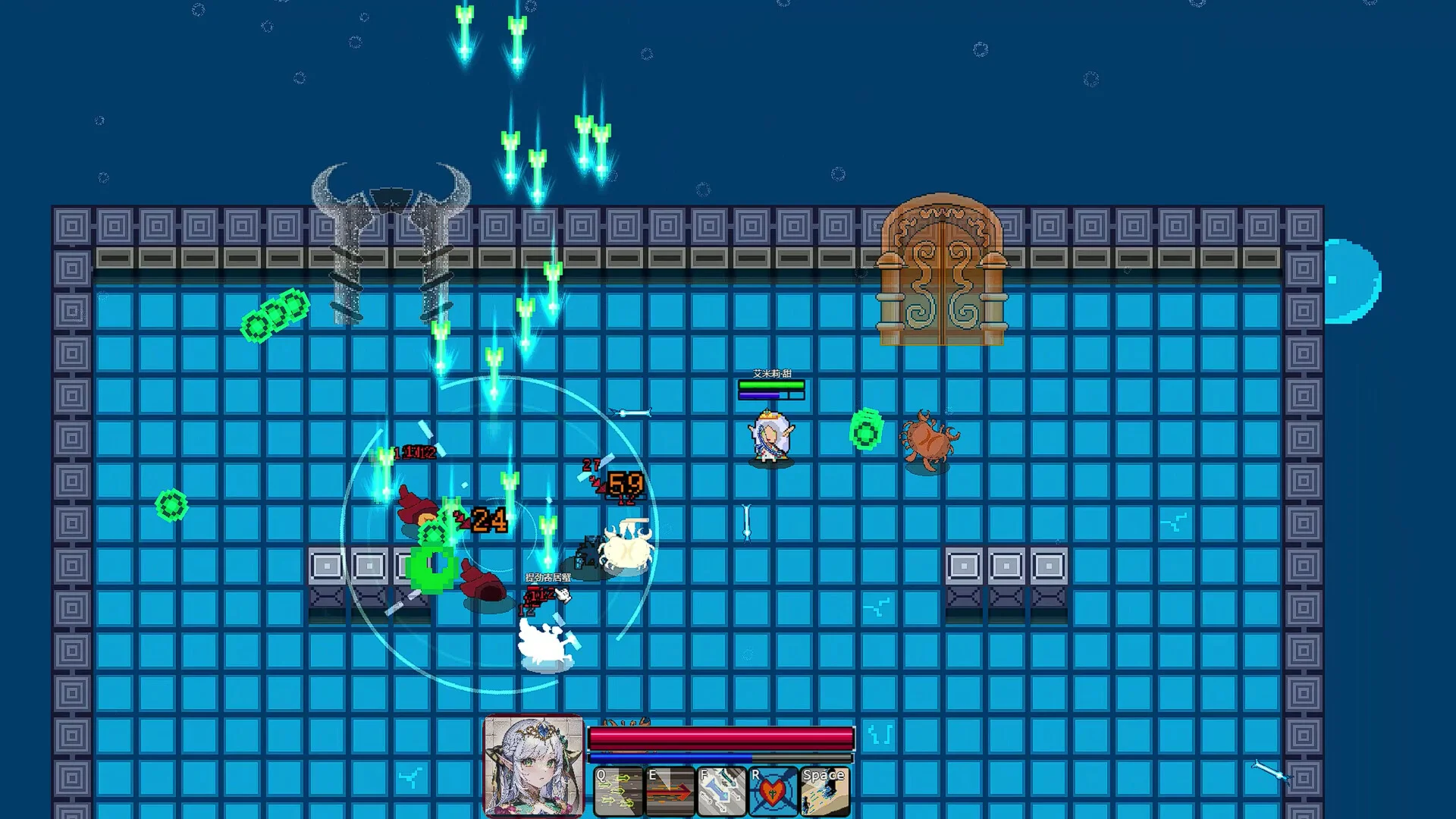Viewport: 1456px width, 819px height.
Task: Cast the R heart skill
Action: point(773,791)
